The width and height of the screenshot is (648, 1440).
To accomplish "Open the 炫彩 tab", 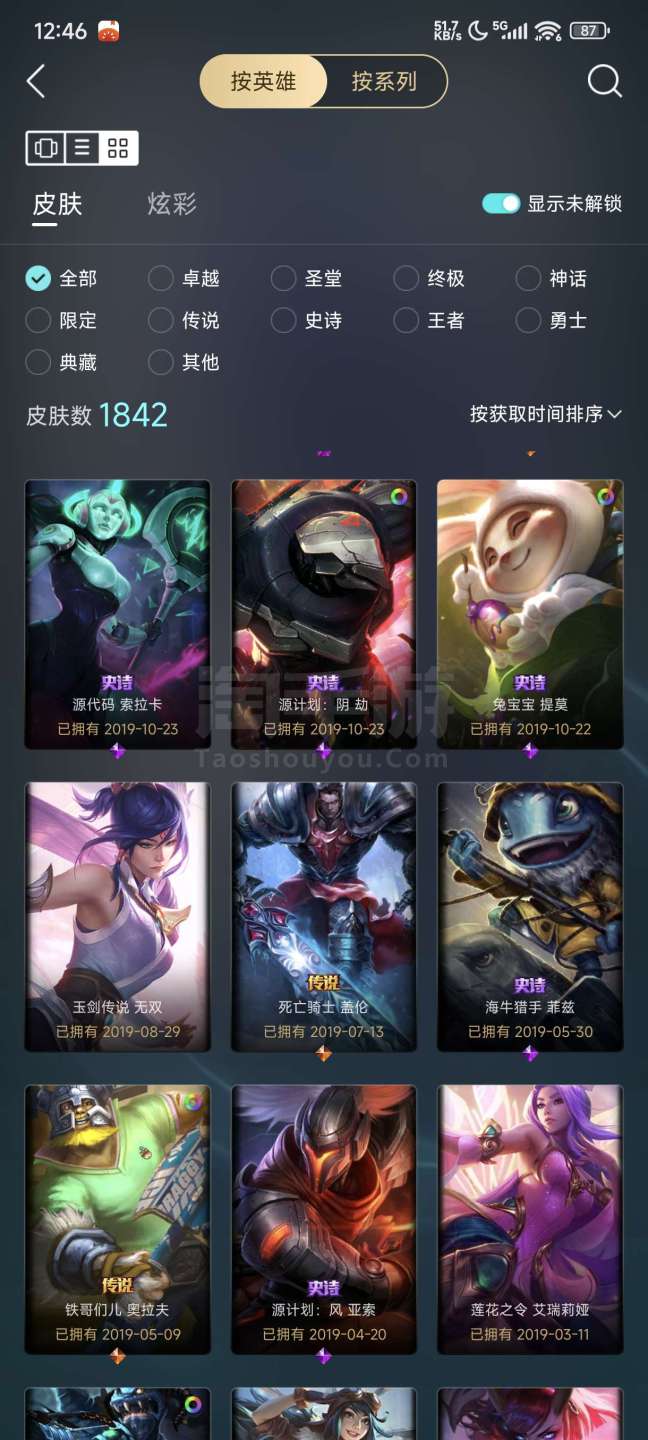I will [172, 204].
